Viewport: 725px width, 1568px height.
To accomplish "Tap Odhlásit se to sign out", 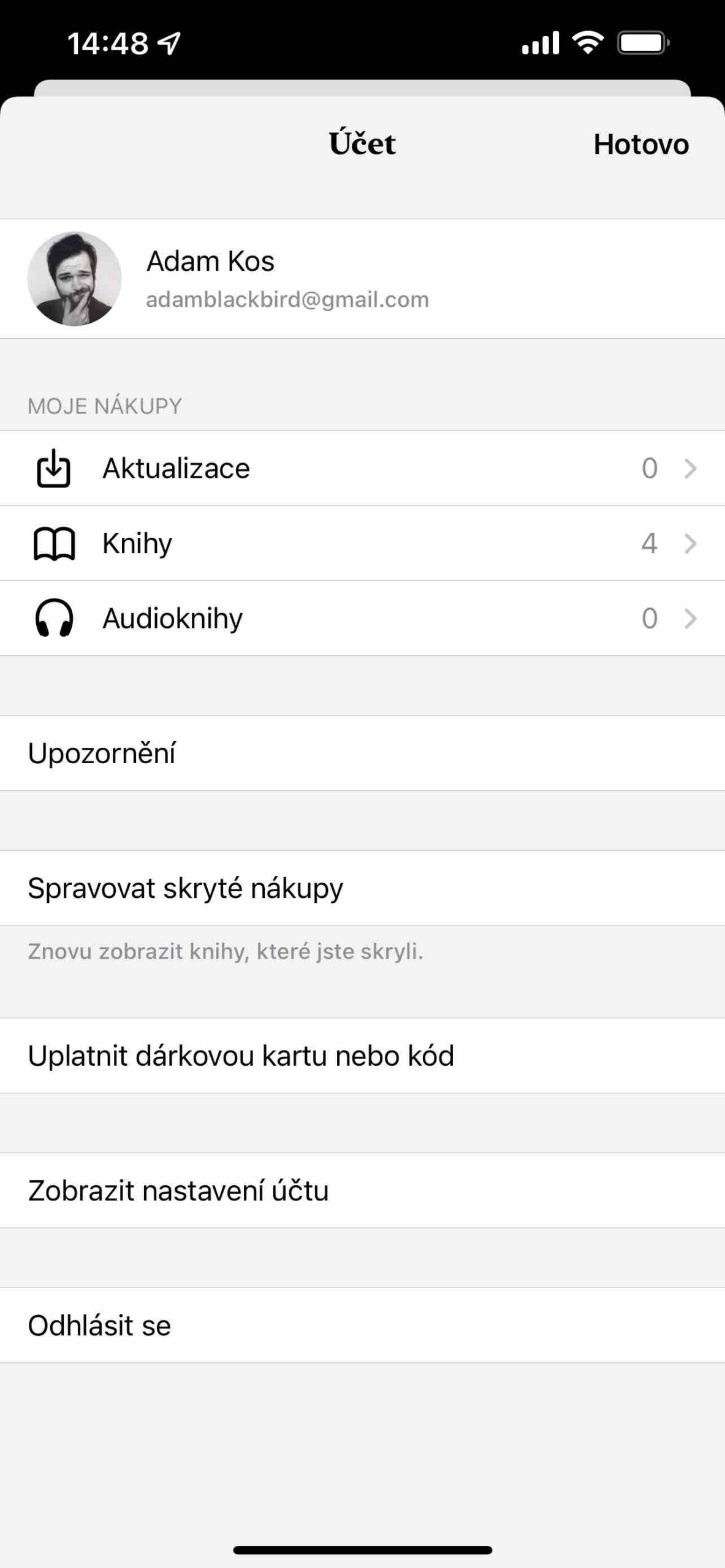I will pyautogui.click(x=362, y=1325).
